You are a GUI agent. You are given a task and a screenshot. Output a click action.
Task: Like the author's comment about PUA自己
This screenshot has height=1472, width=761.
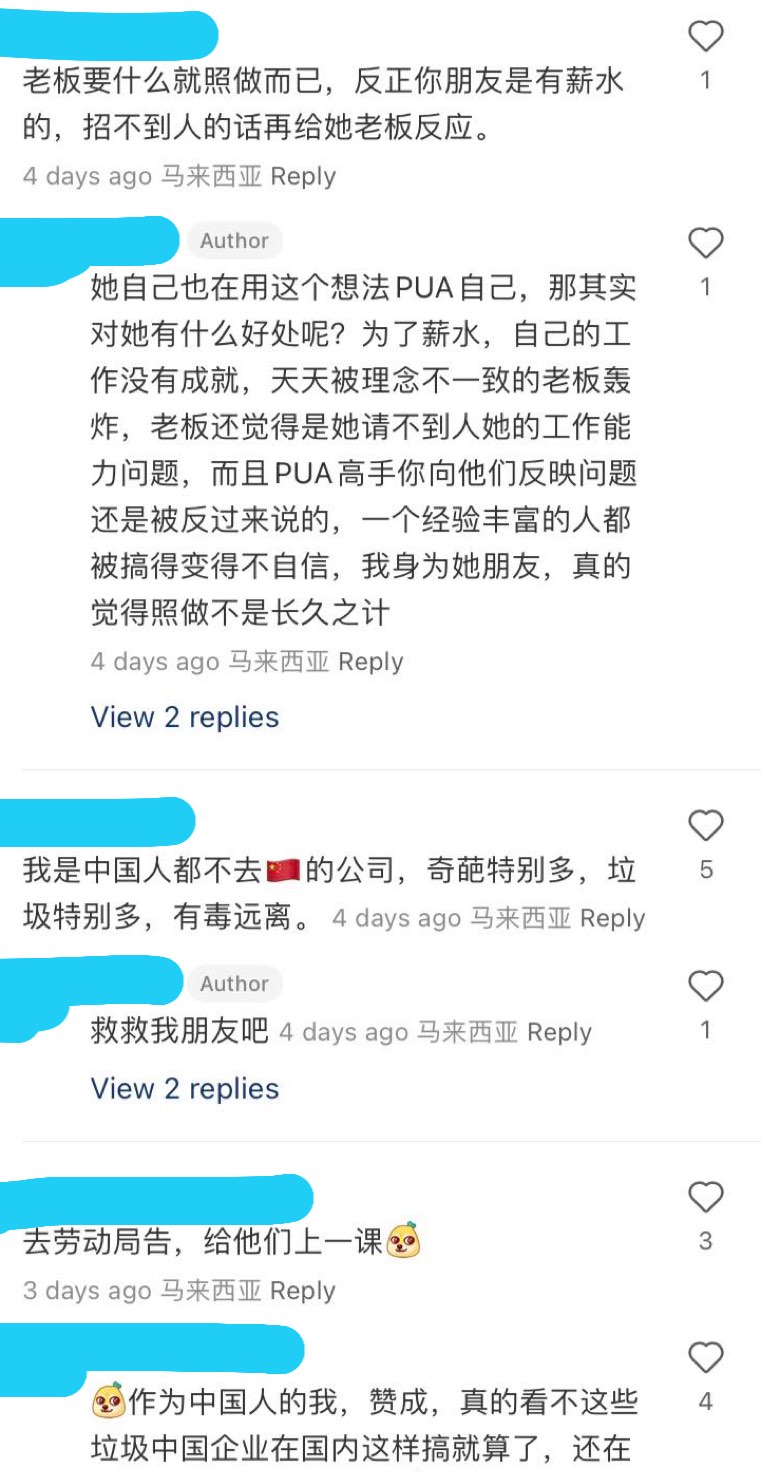point(706,243)
